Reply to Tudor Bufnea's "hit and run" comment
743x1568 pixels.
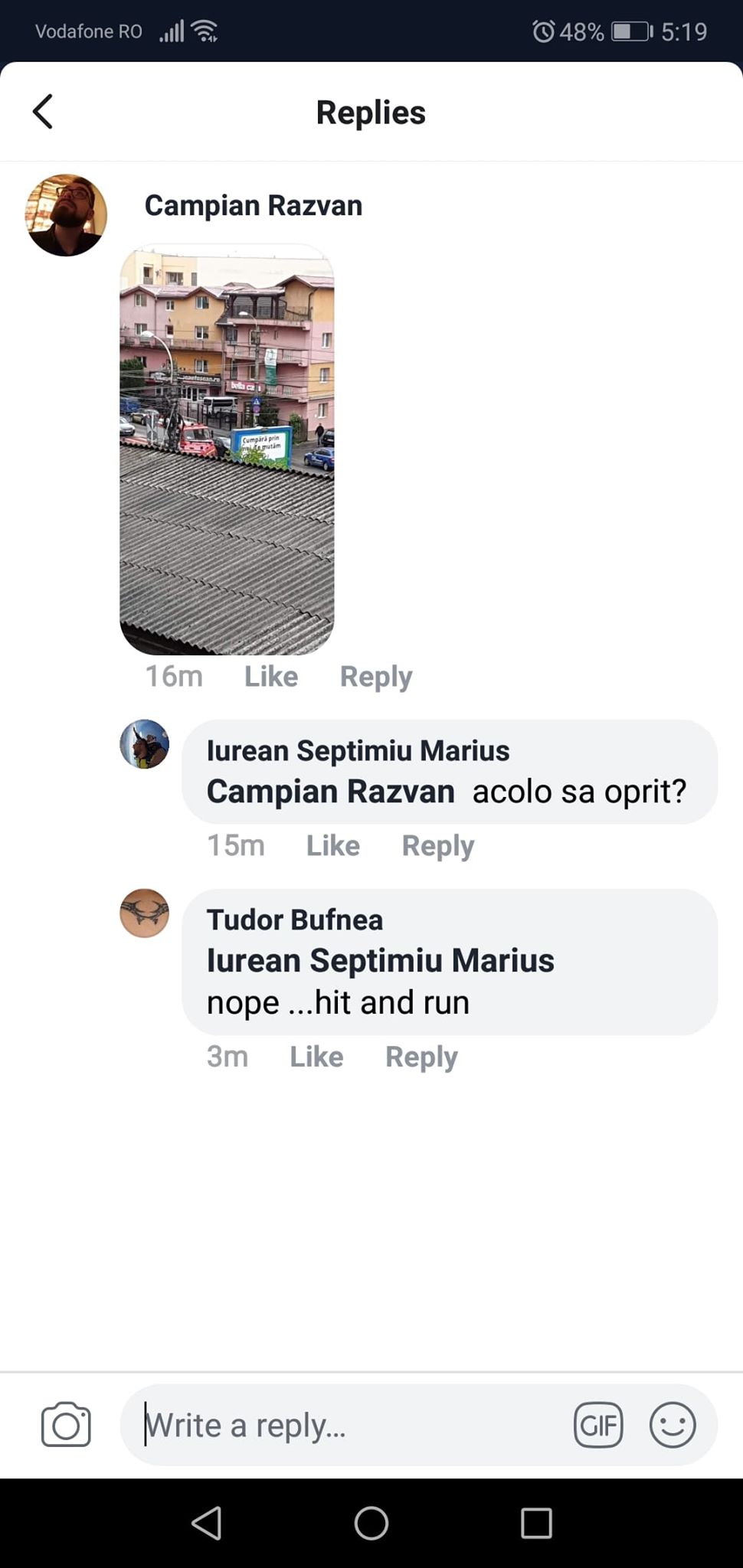coord(421,1057)
